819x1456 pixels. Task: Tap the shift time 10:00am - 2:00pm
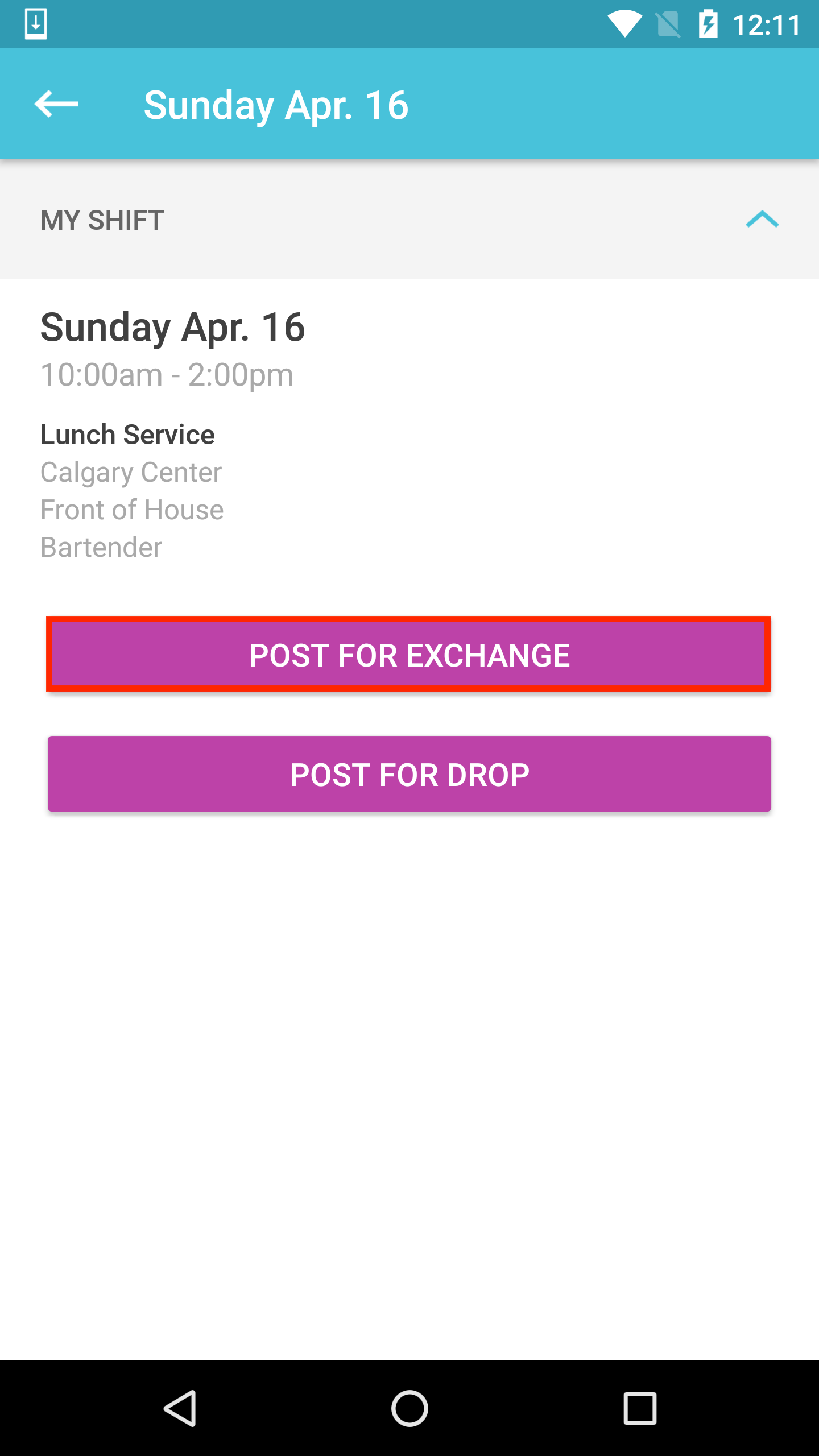pyautogui.click(x=168, y=374)
